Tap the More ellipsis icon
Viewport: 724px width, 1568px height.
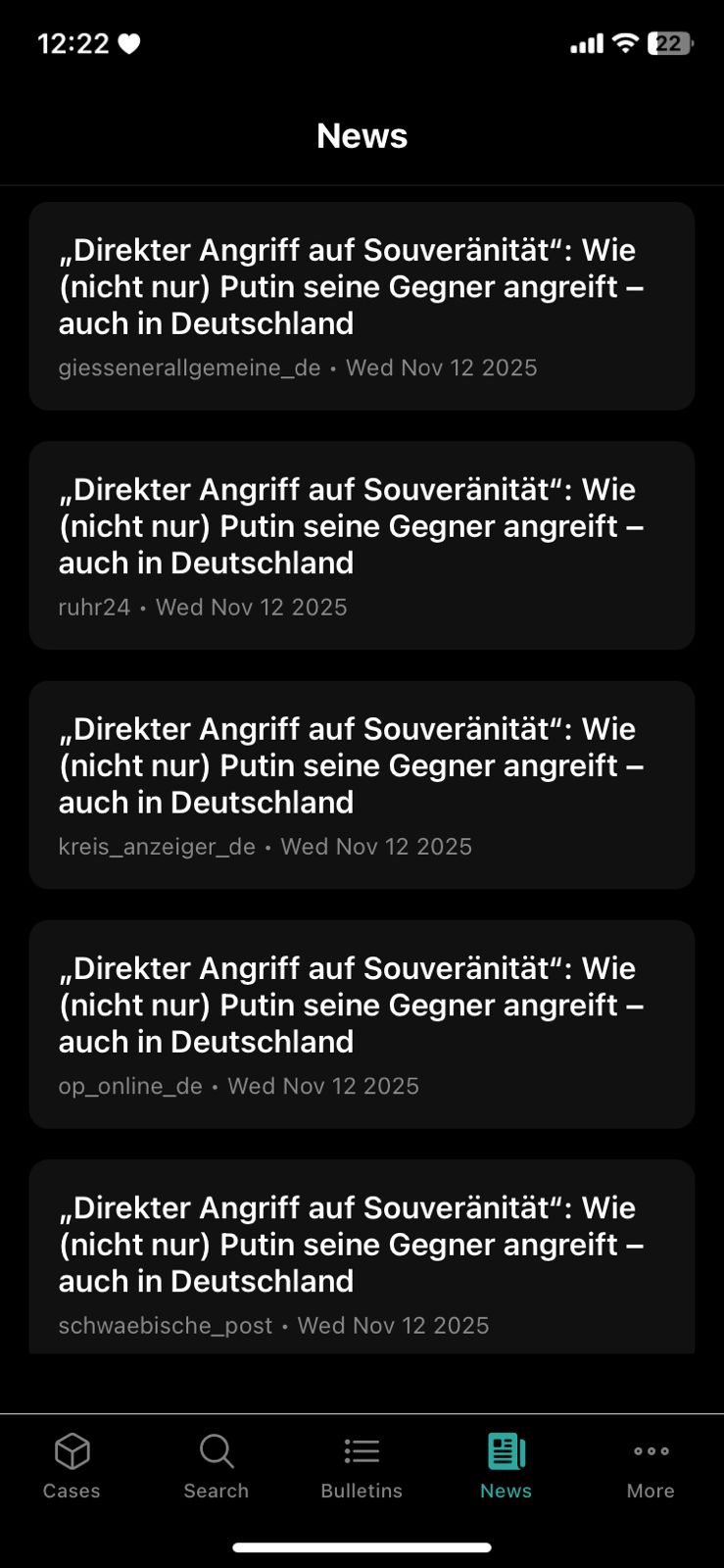click(x=651, y=1451)
